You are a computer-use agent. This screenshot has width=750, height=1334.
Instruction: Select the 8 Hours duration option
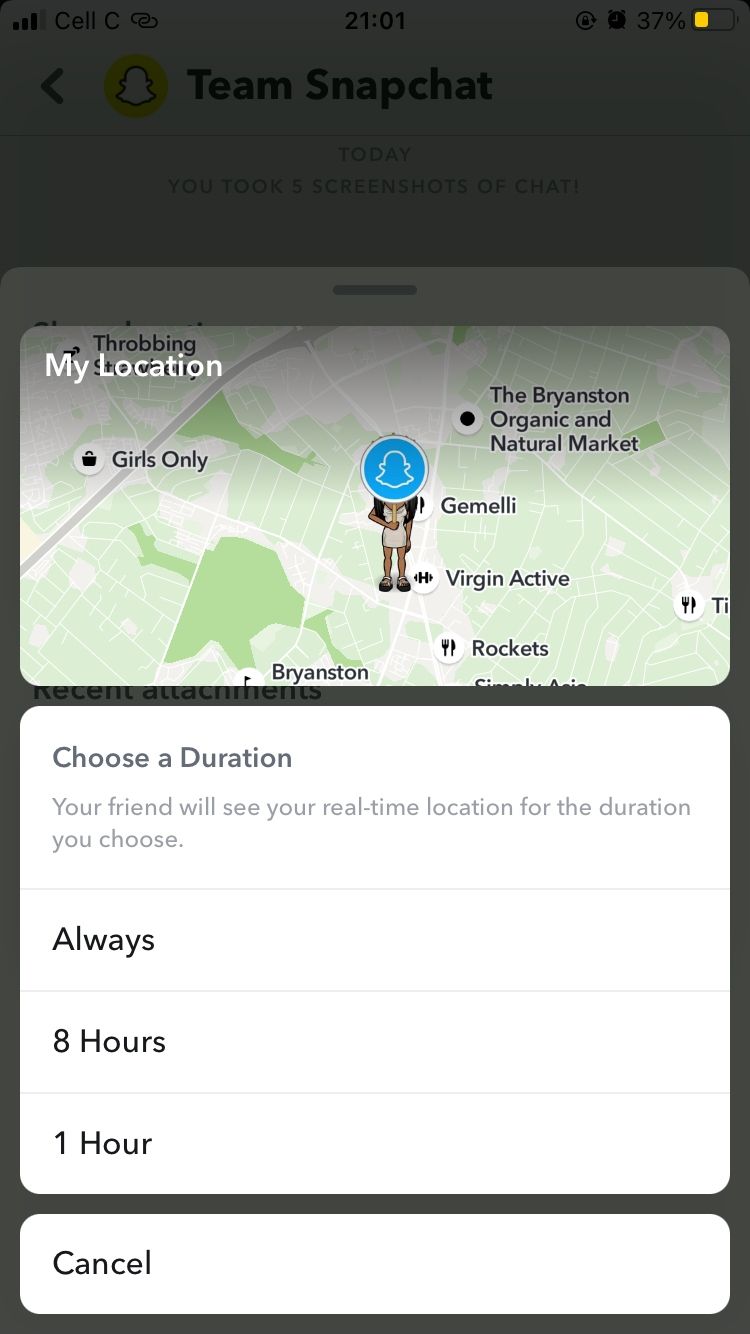(x=375, y=1041)
